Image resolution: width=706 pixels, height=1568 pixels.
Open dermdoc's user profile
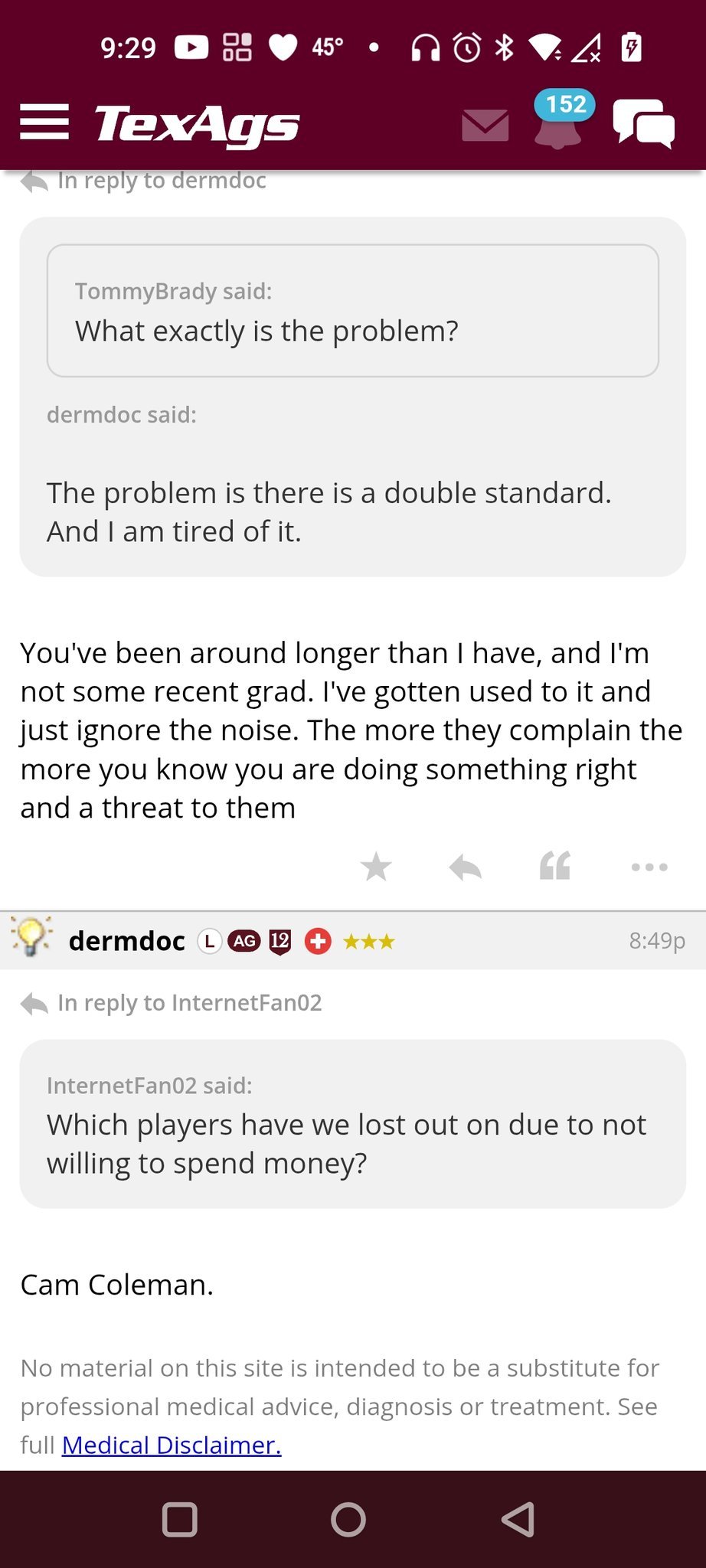click(x=127, y=941)
